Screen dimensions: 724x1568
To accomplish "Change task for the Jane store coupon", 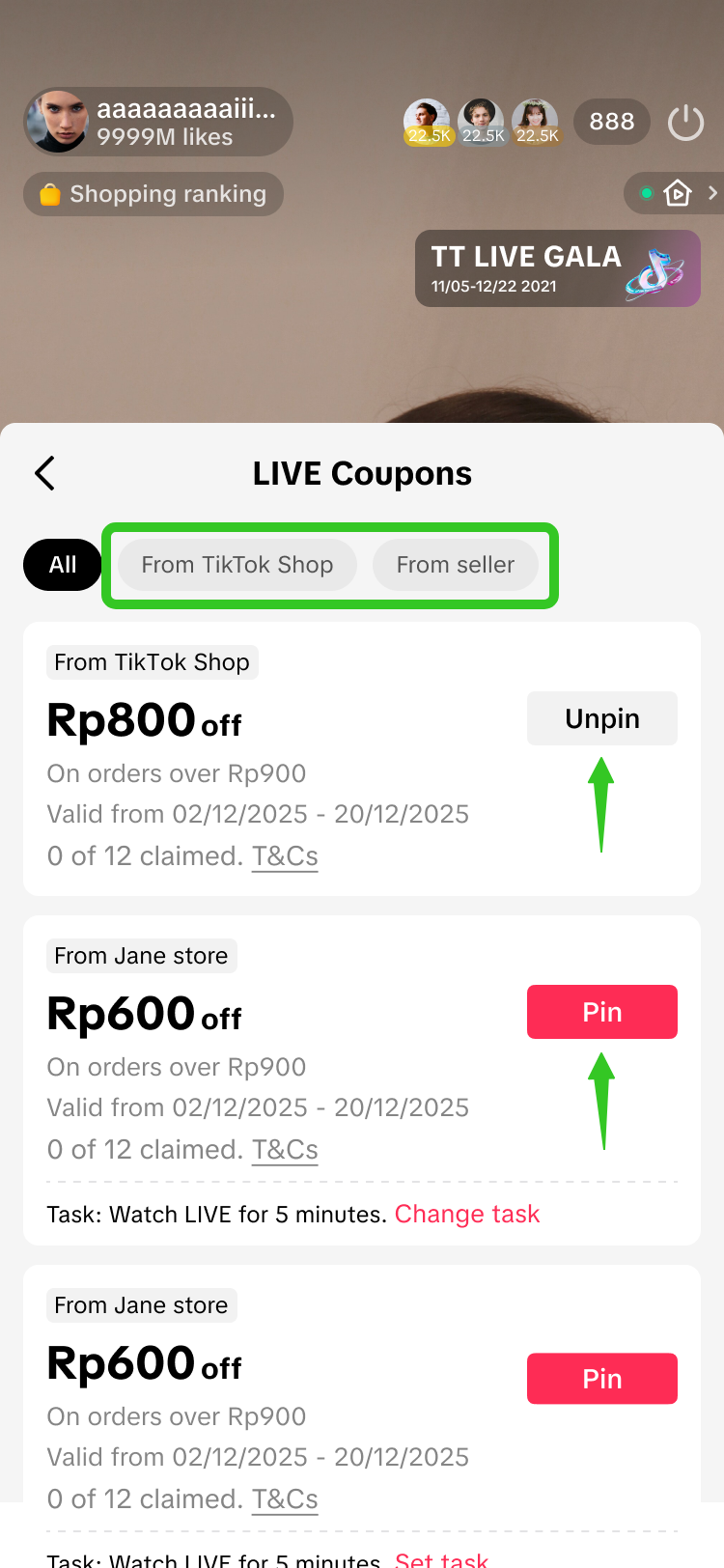I will (x=467, y=1214).
